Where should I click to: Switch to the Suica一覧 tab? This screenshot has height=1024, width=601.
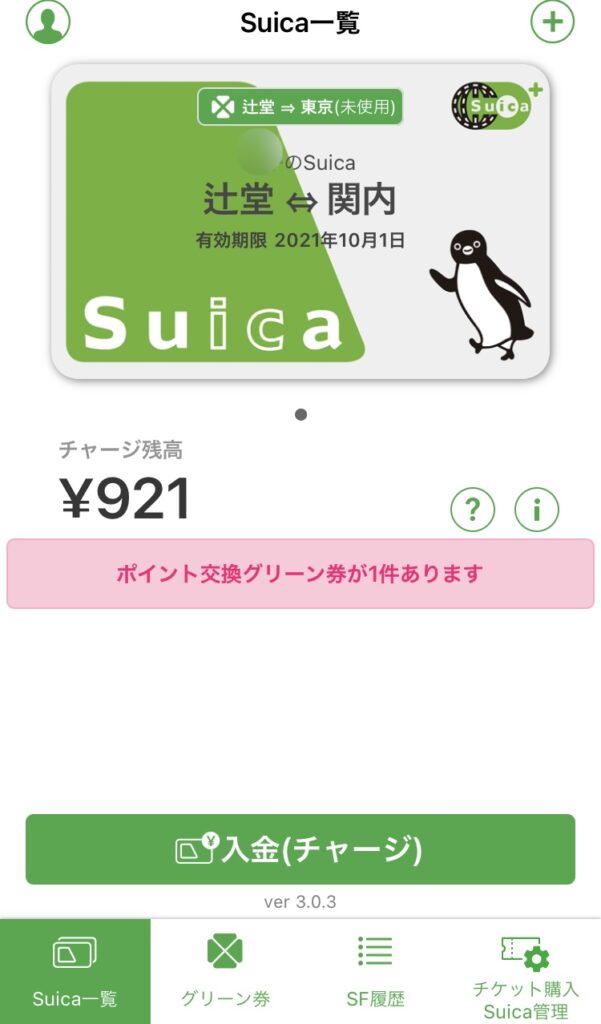click(x=75, y=971)
